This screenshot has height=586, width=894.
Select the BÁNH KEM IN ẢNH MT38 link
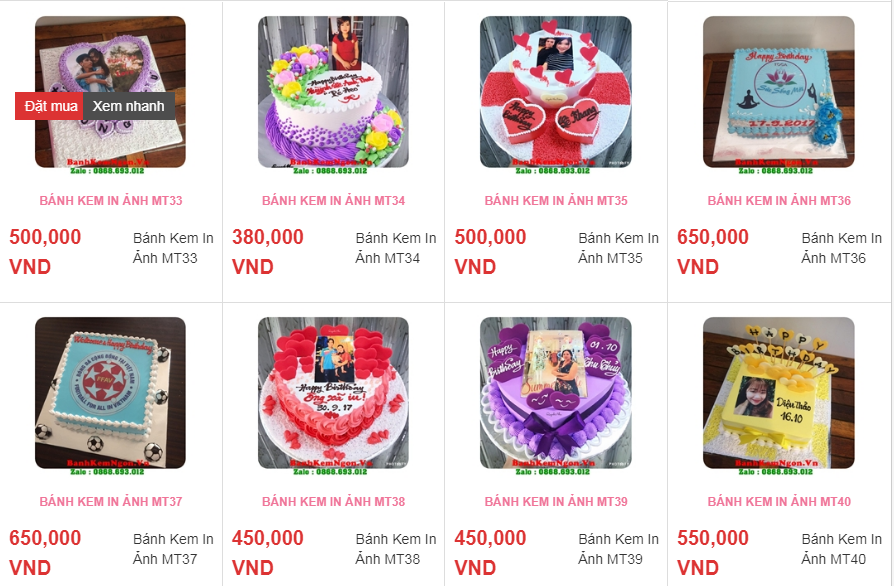(333, 502)
